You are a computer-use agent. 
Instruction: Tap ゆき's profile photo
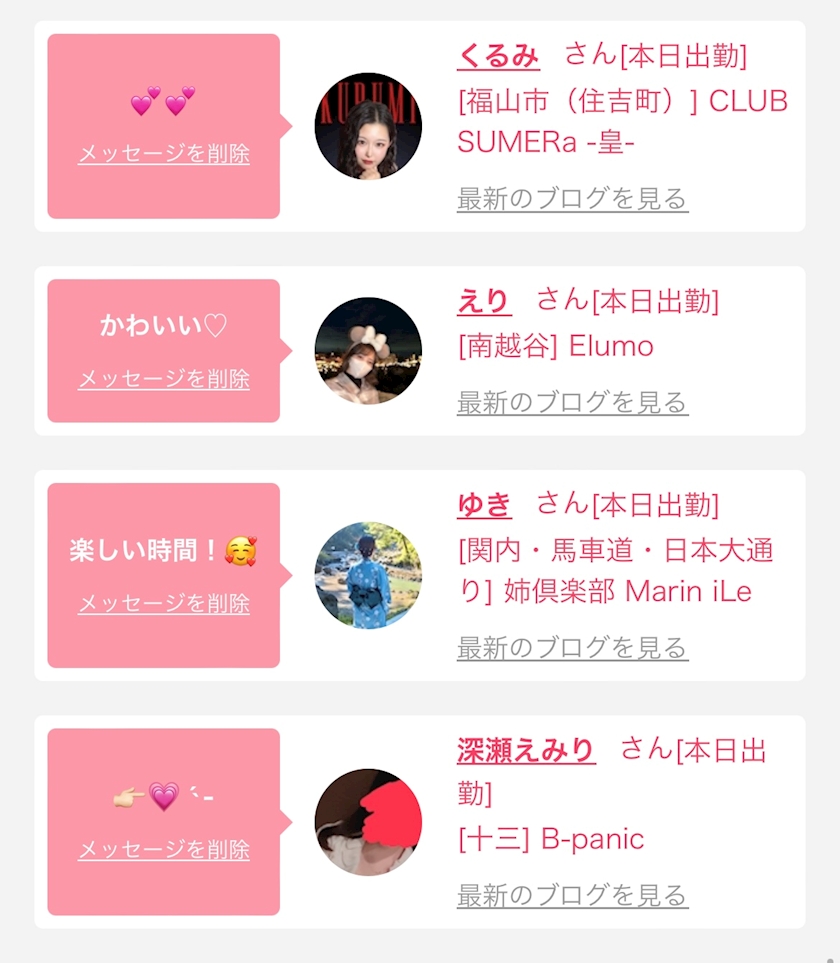click(368, 575)
